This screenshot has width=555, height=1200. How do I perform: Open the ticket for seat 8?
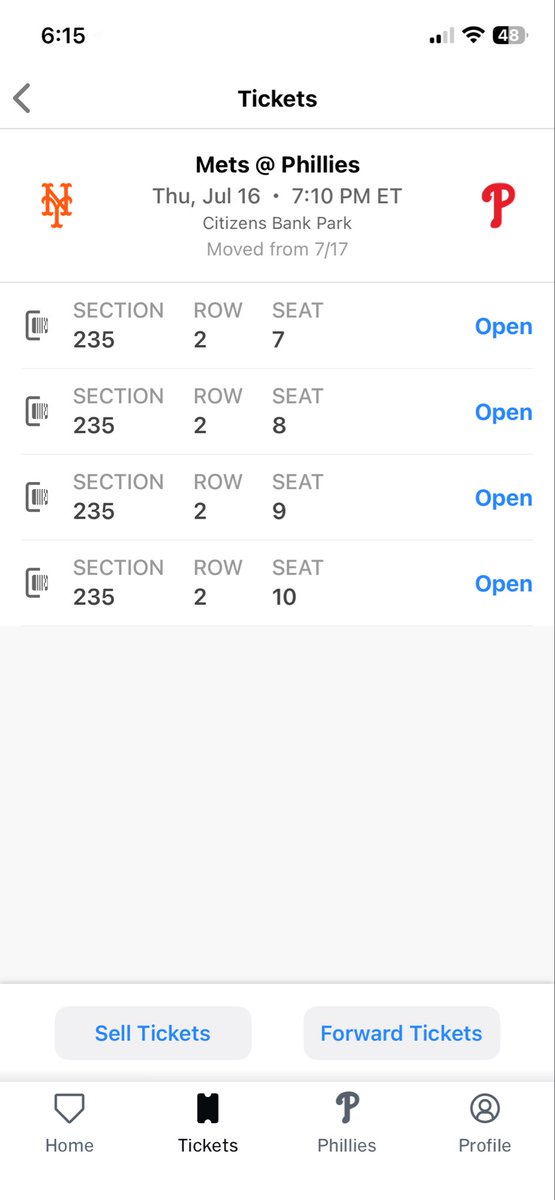503,412
